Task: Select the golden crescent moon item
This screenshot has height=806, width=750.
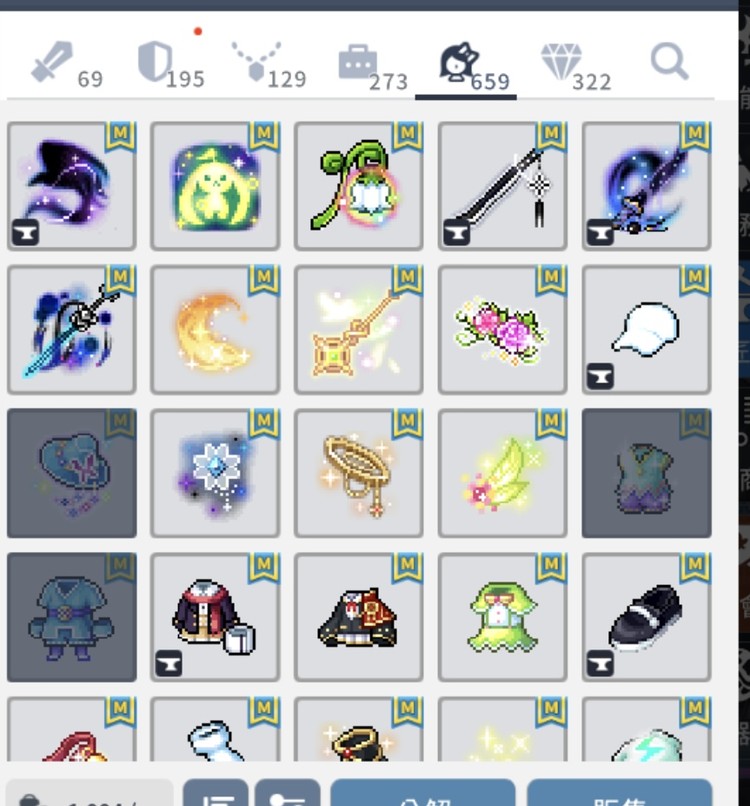Action: (215, 330)
